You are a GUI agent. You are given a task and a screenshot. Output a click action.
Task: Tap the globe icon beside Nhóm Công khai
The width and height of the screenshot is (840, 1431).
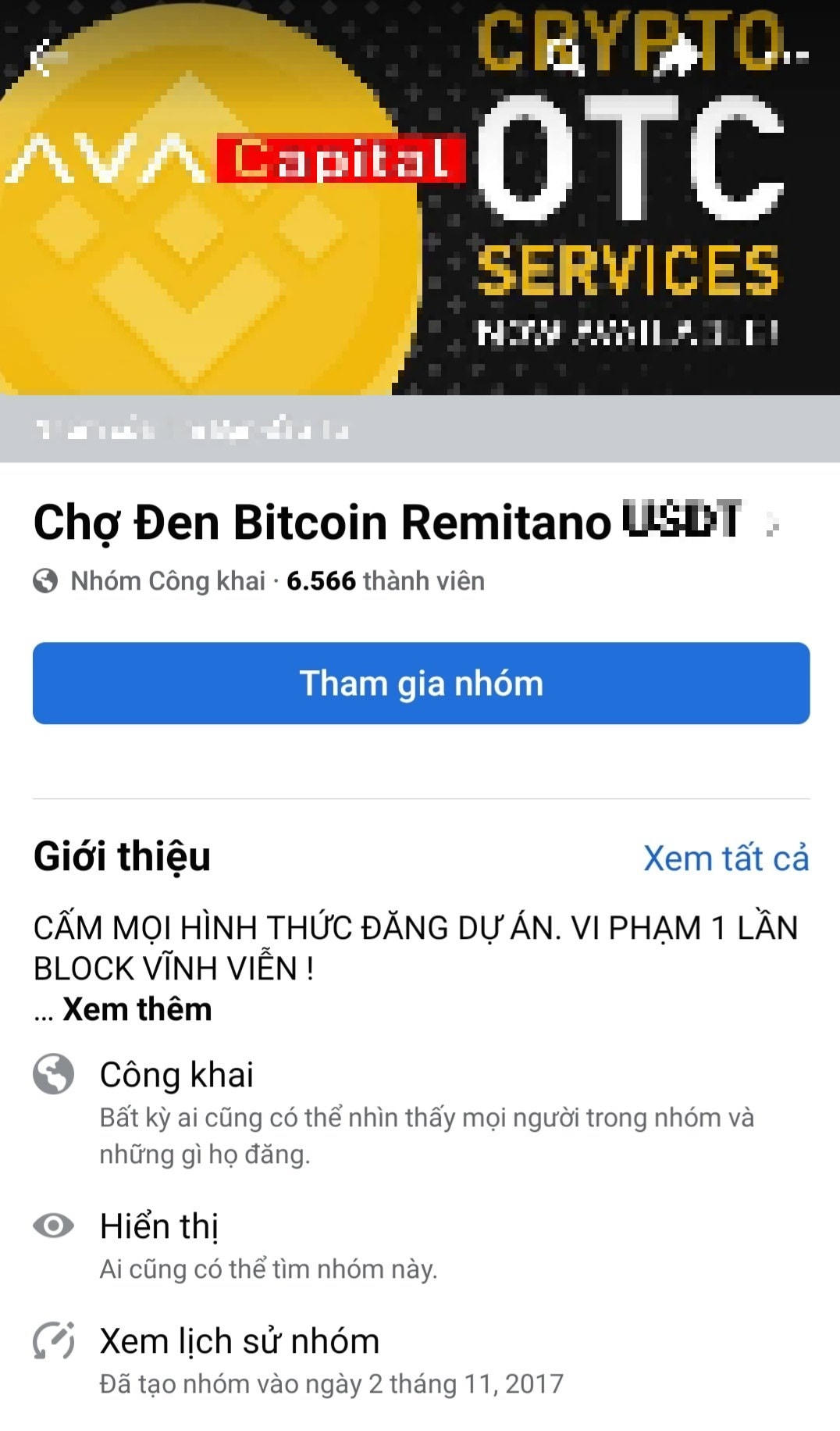(x=45, y=580)
